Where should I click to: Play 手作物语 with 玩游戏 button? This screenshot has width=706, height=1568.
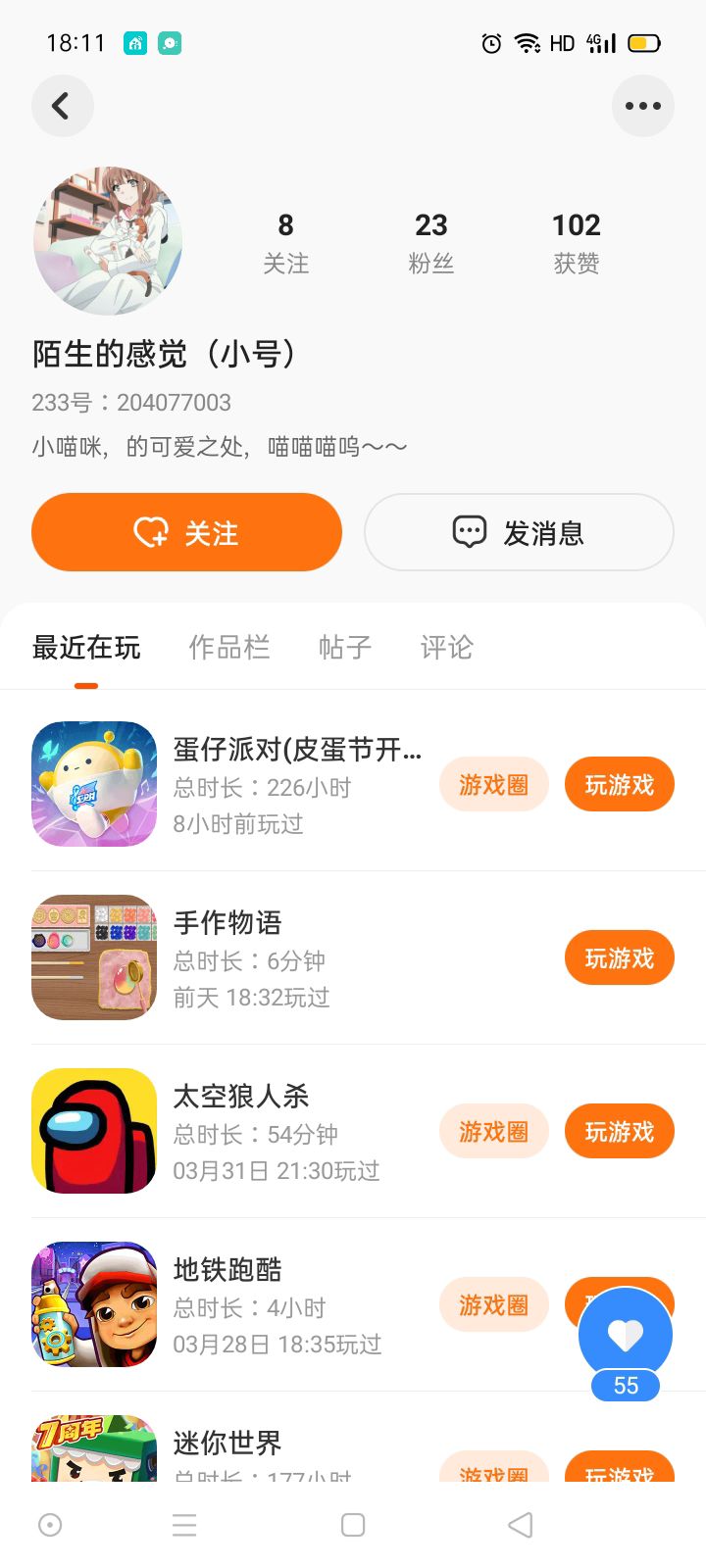click(x=619, y=957)
